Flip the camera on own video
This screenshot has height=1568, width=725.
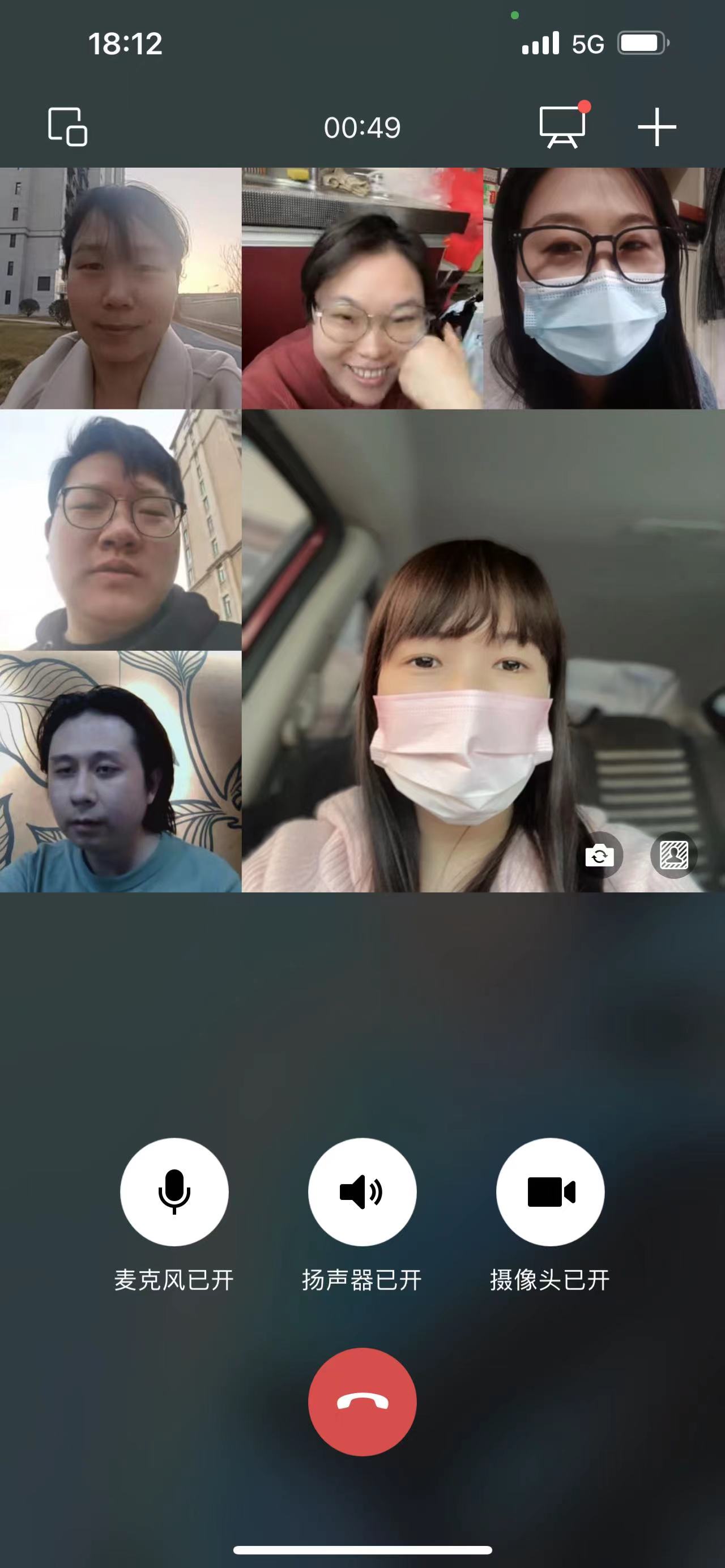[x=600, y=856]
